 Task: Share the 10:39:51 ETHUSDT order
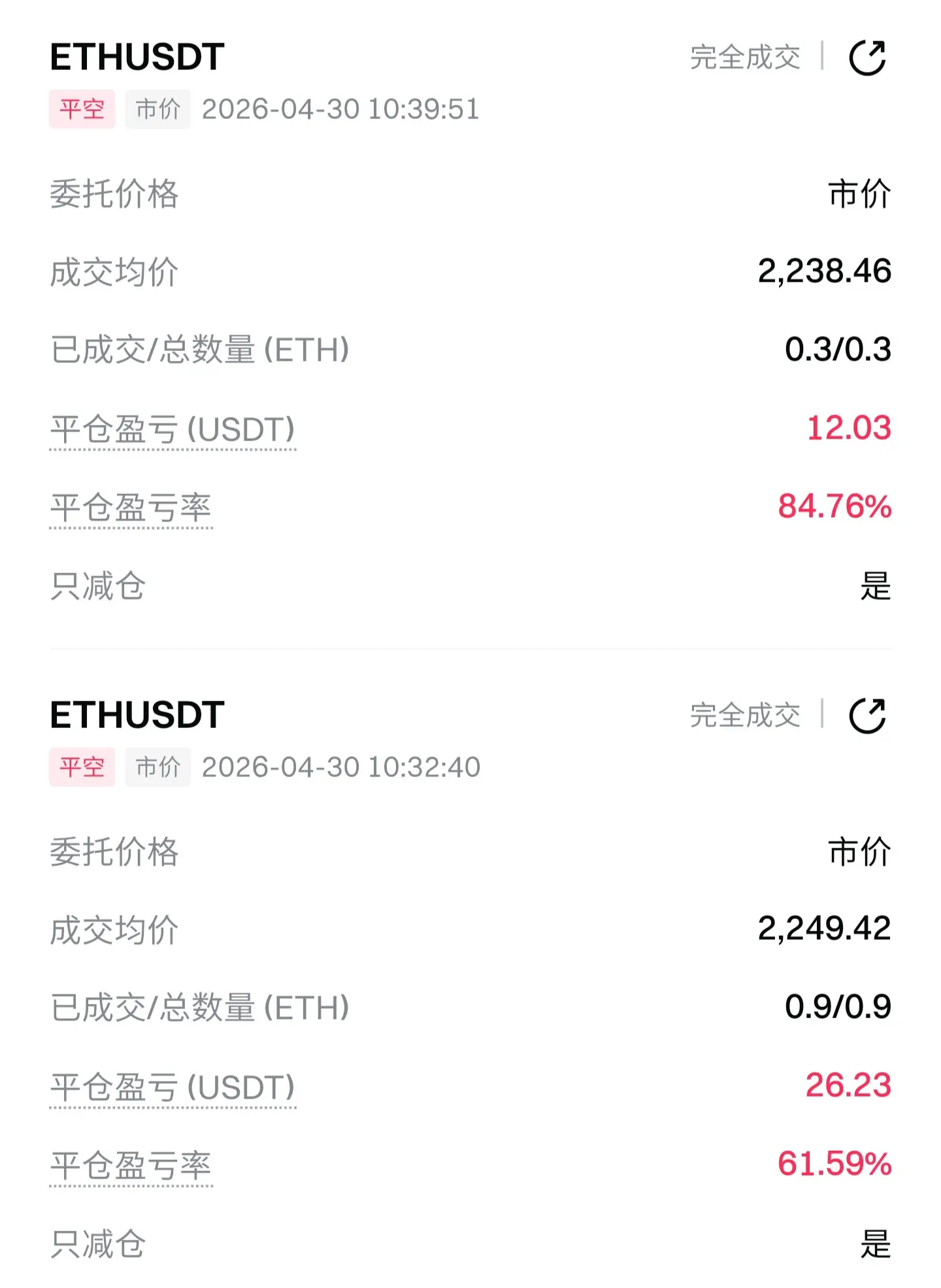coord(867,58)
